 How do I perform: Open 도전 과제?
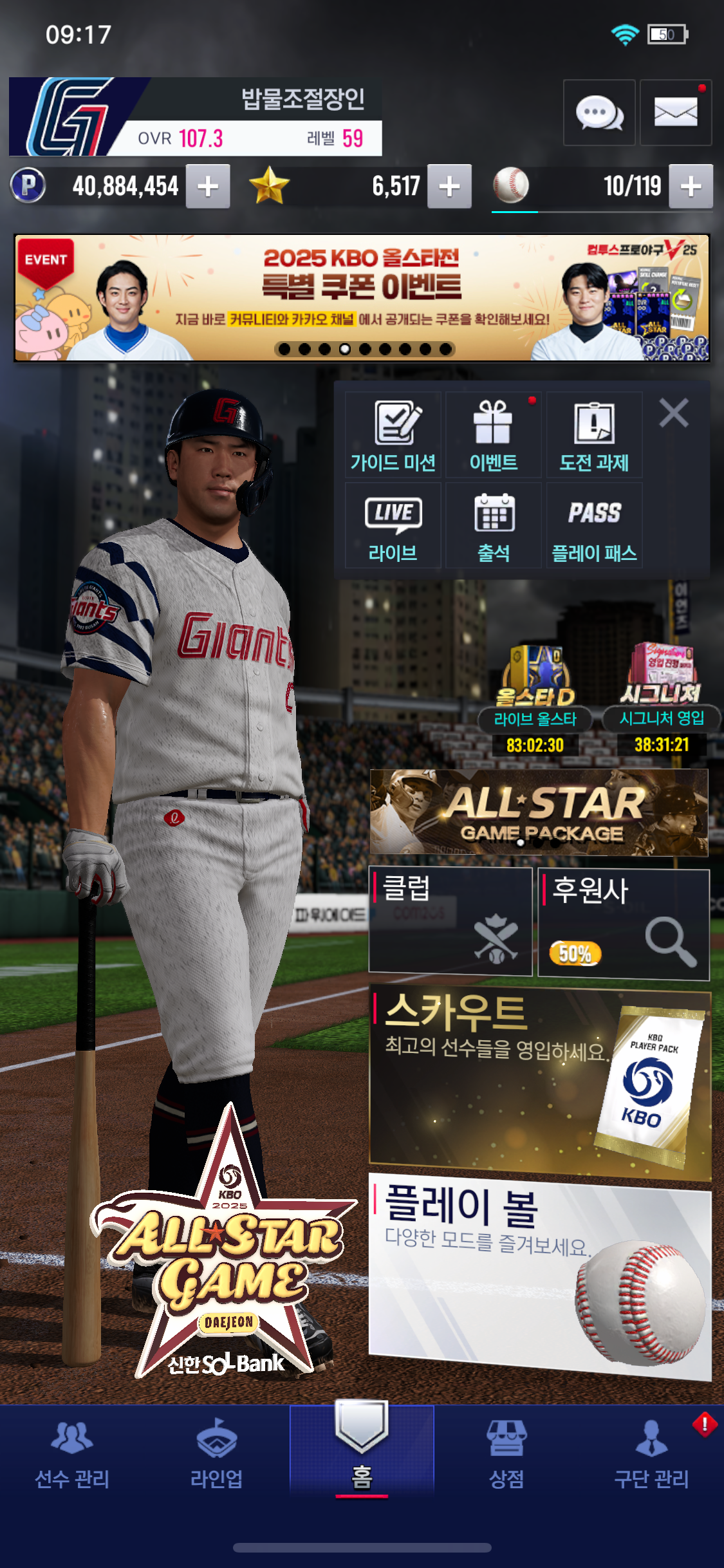click(594, 435)
